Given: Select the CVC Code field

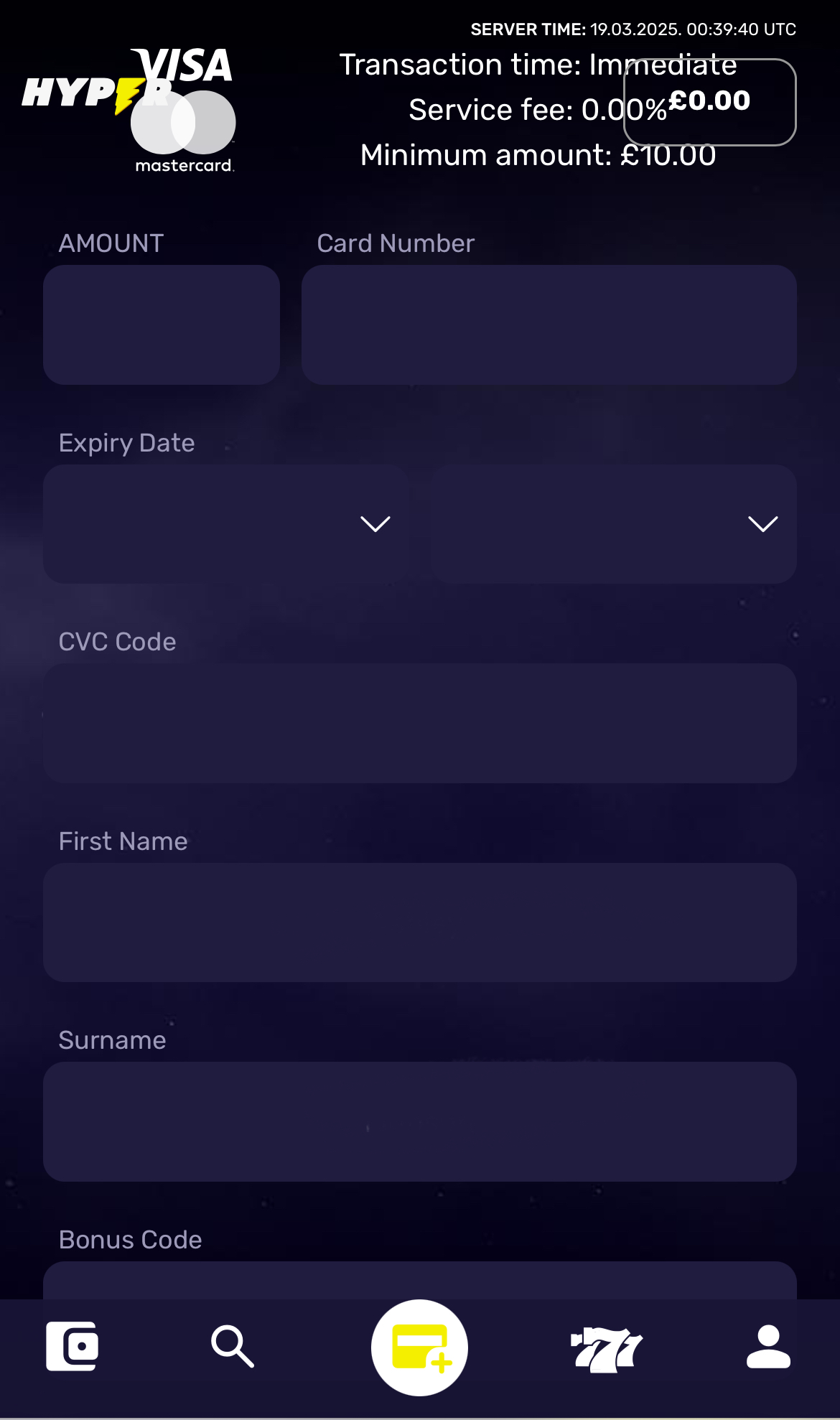Looking at the screenshot, I should [419, 723].
